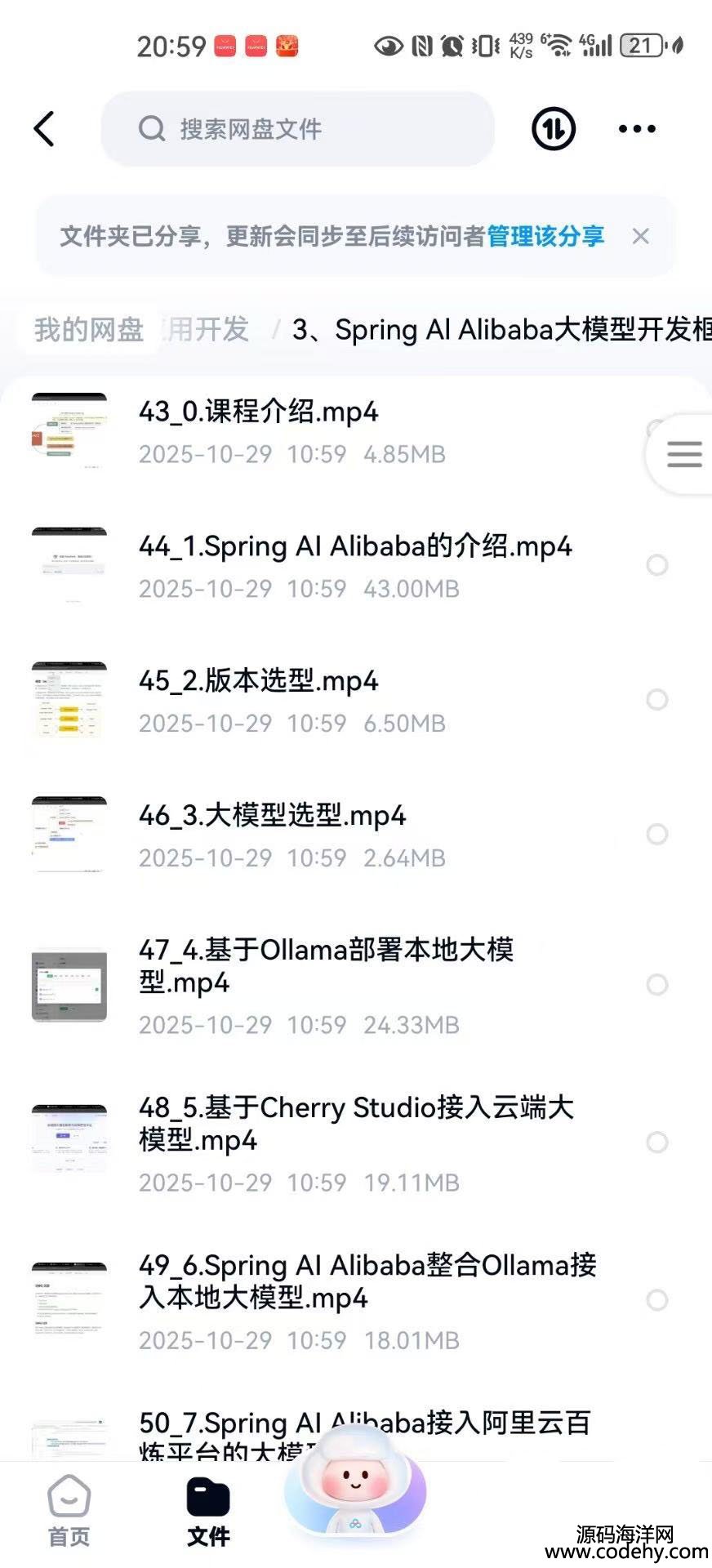Screen dimensions: 712x1568
Task: Open 47_4.基于Ollama部署本地大模型.mp4
Action: point(326,965)
